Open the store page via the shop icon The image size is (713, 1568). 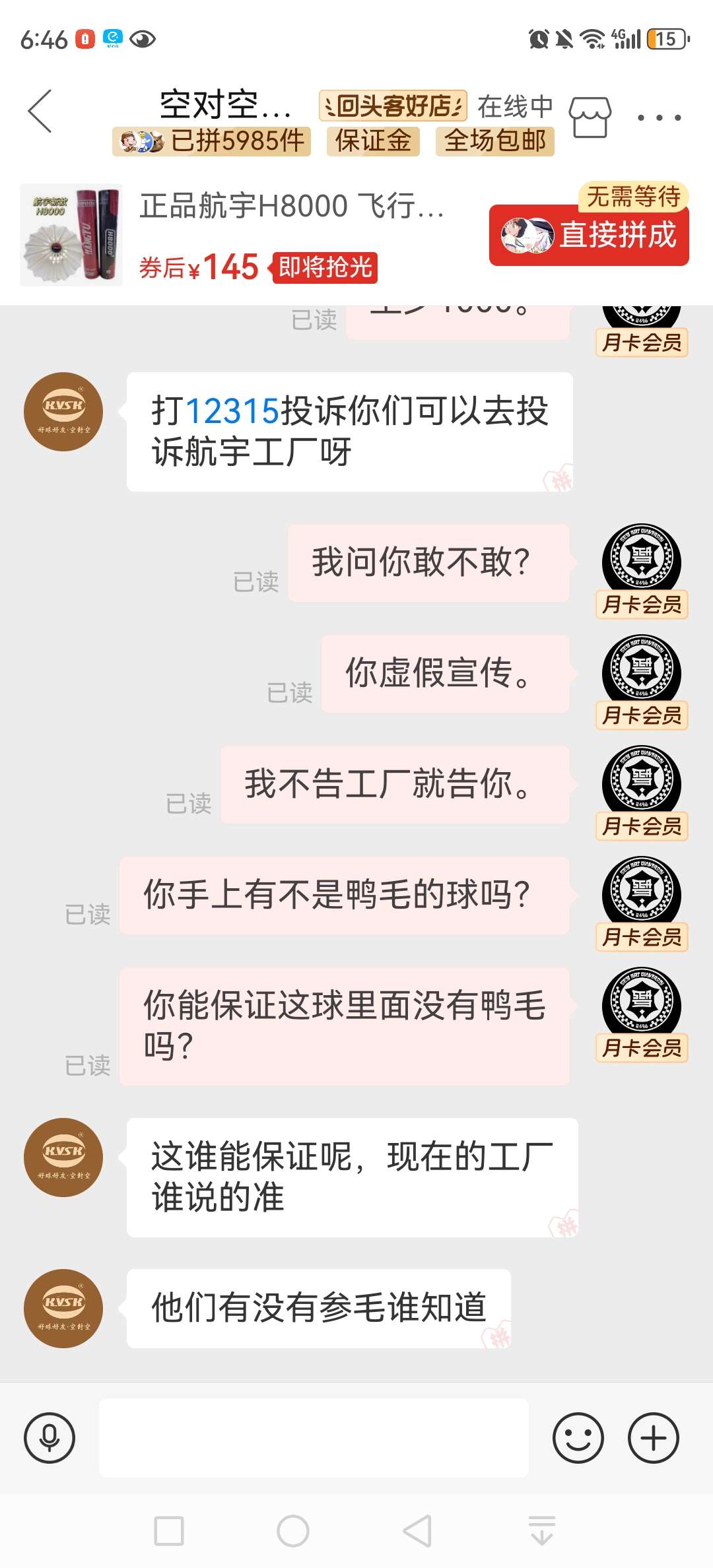(590, 117)
